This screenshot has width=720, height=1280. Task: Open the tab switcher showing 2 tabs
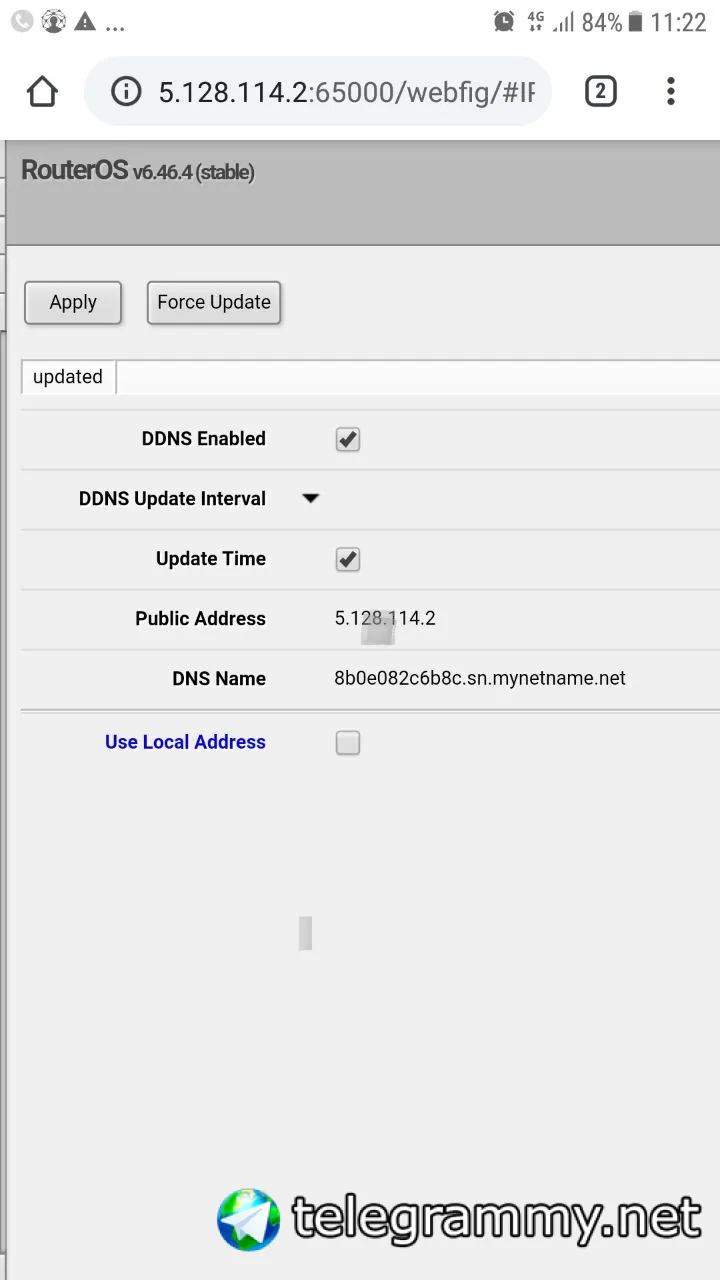(x=600, y=93)
